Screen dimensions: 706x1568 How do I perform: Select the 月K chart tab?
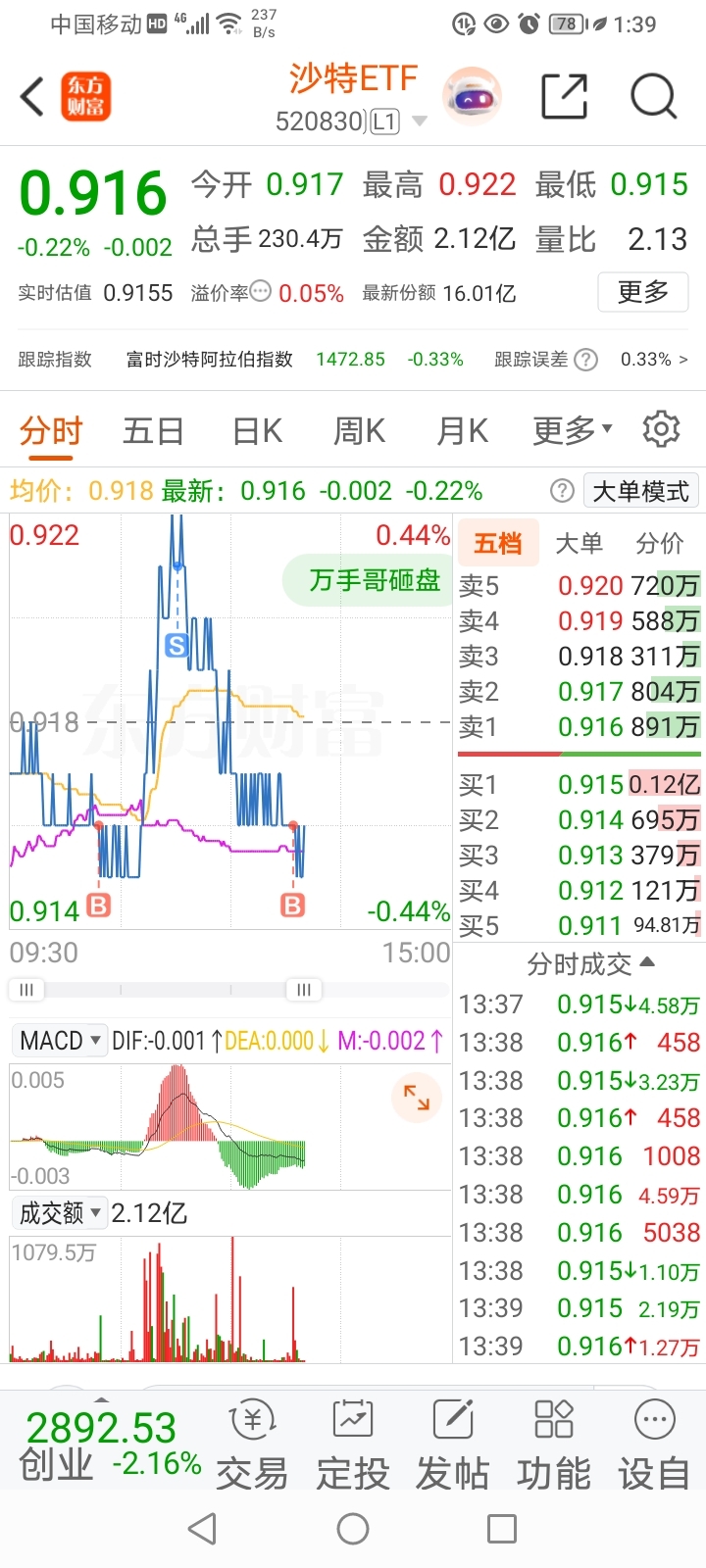(462, 430)
